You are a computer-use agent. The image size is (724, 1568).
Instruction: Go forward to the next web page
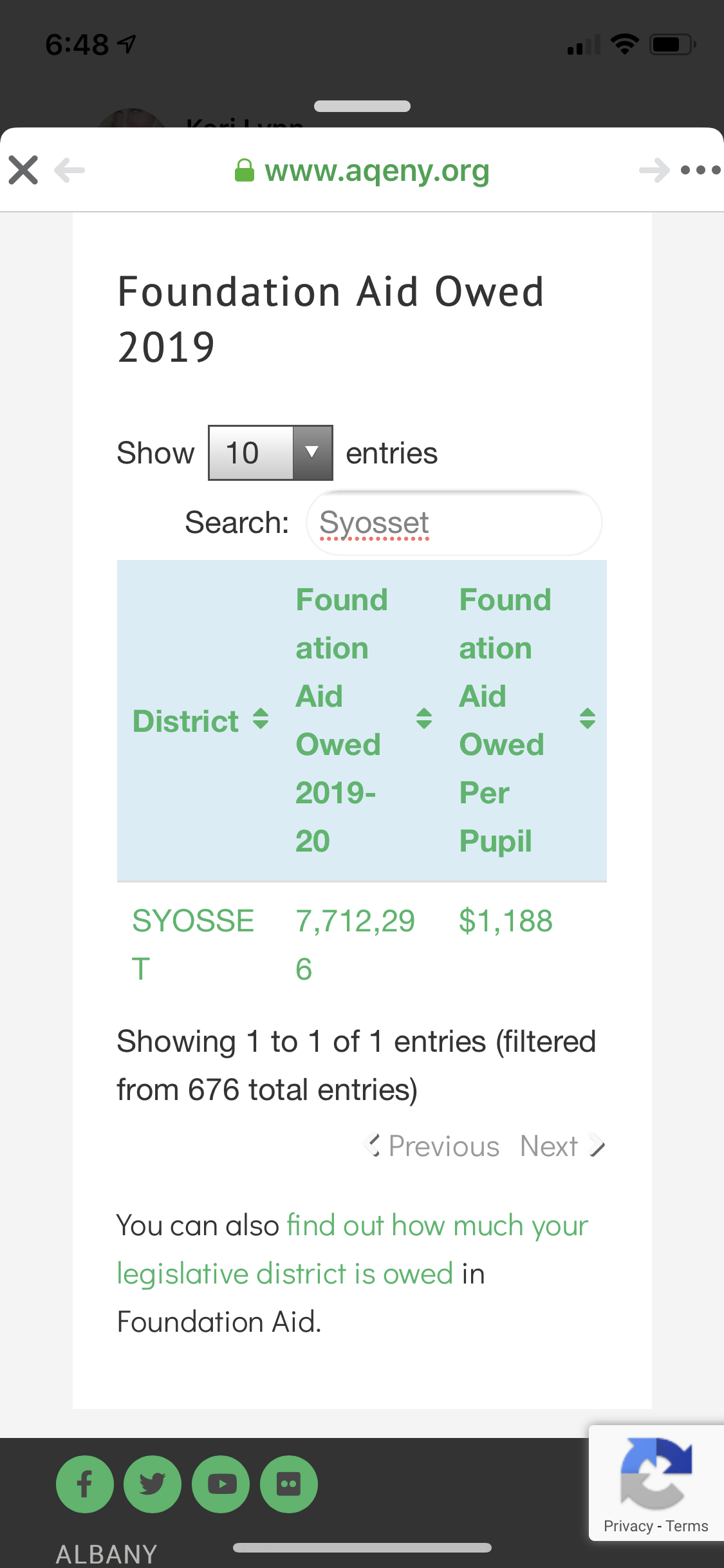654,171
